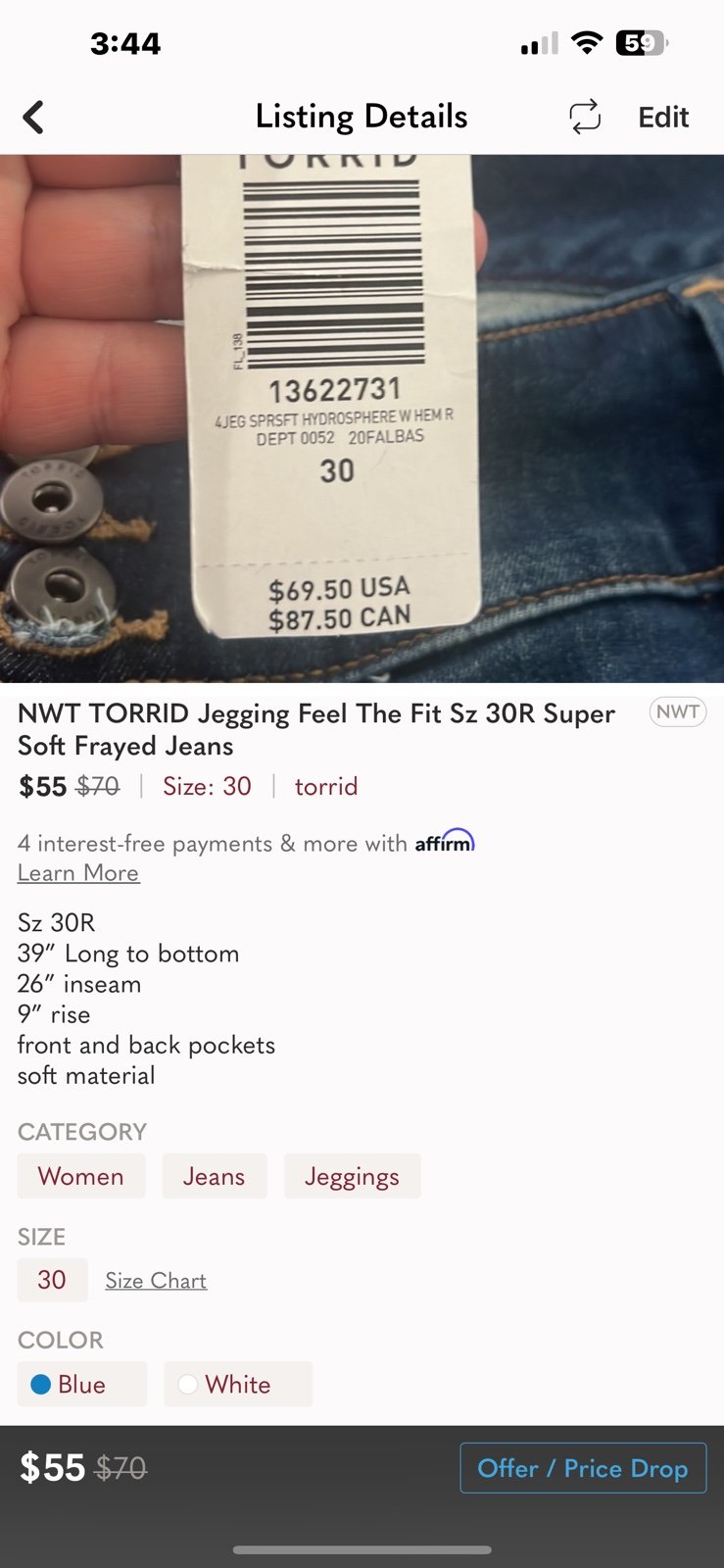View the Size Chart
The image size is (724, 1568).
pyautogui.click(x=156, y=1281)
